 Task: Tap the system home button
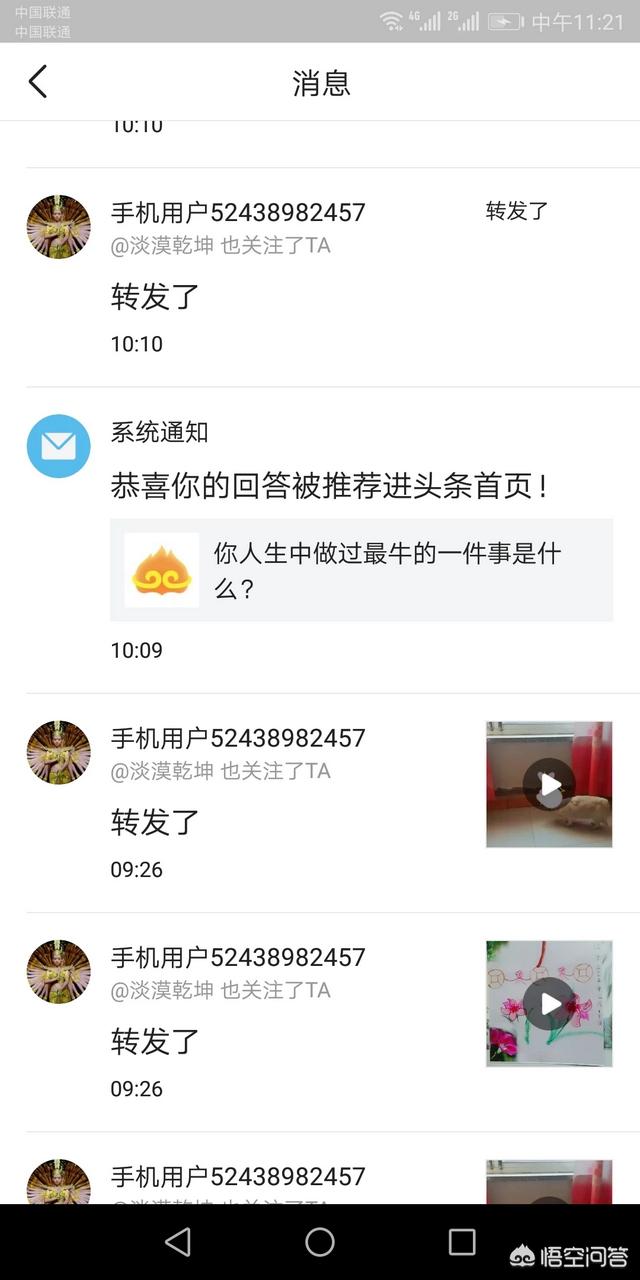point(320,1242)
